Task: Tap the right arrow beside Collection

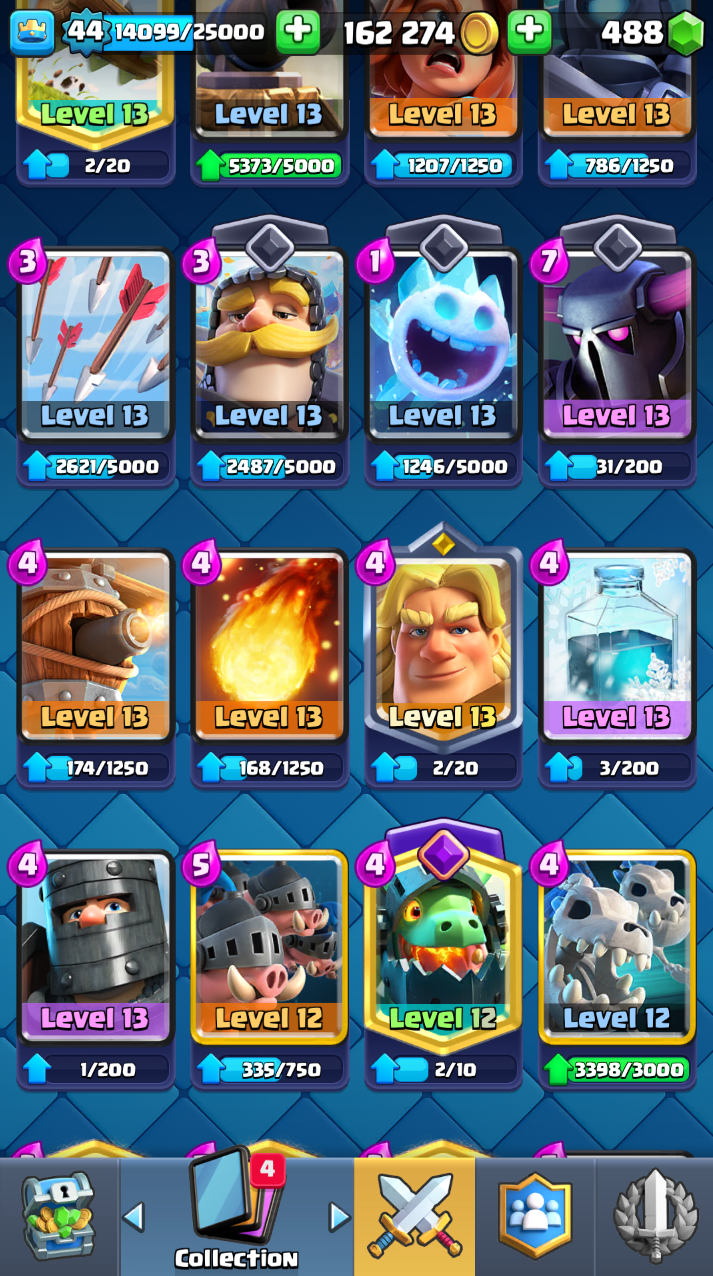Action: [340, 1217]
